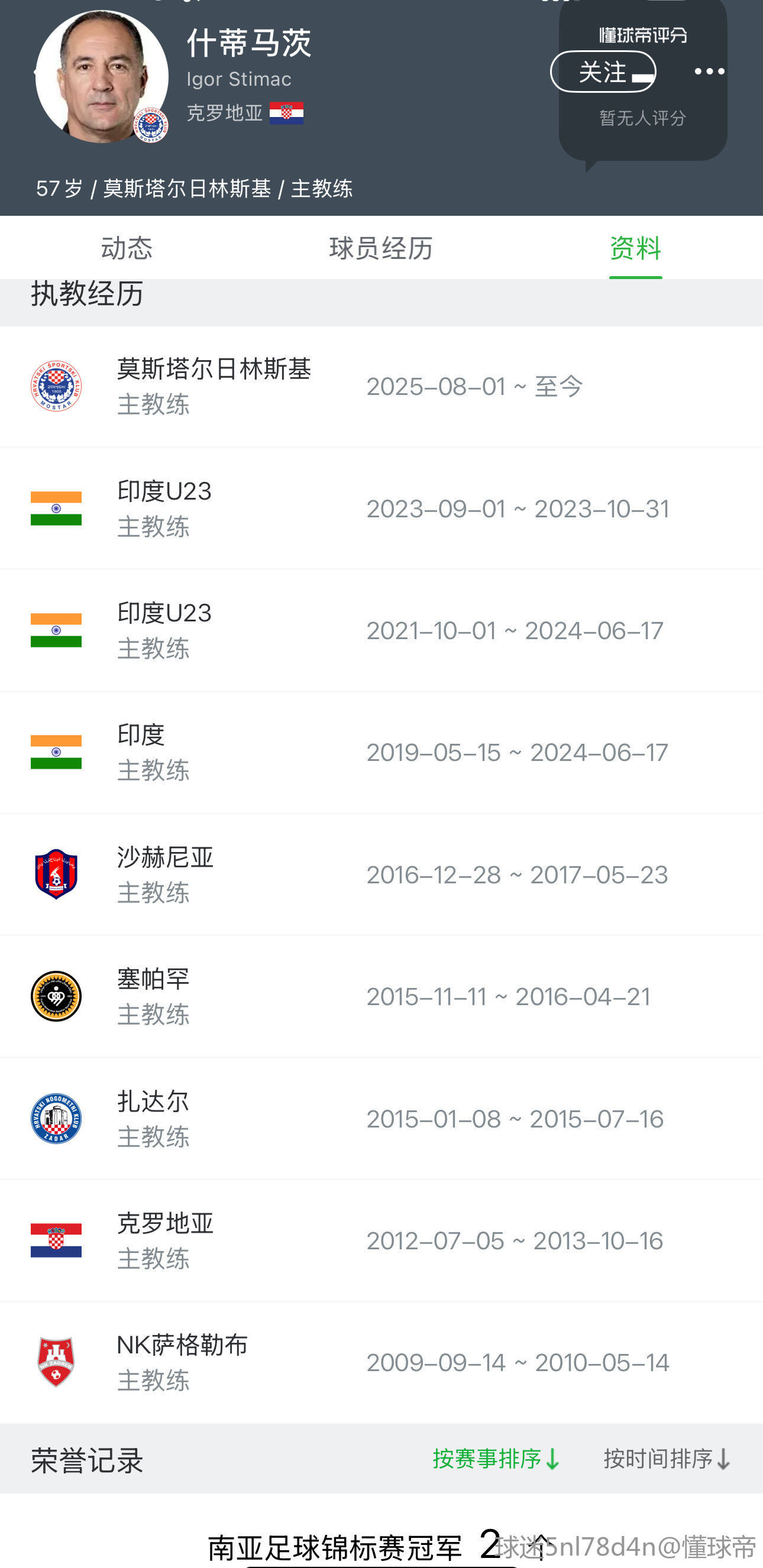Tap the 关注 follow button
This screenshot has width=763, height=1568.
[x=602, y=72]
